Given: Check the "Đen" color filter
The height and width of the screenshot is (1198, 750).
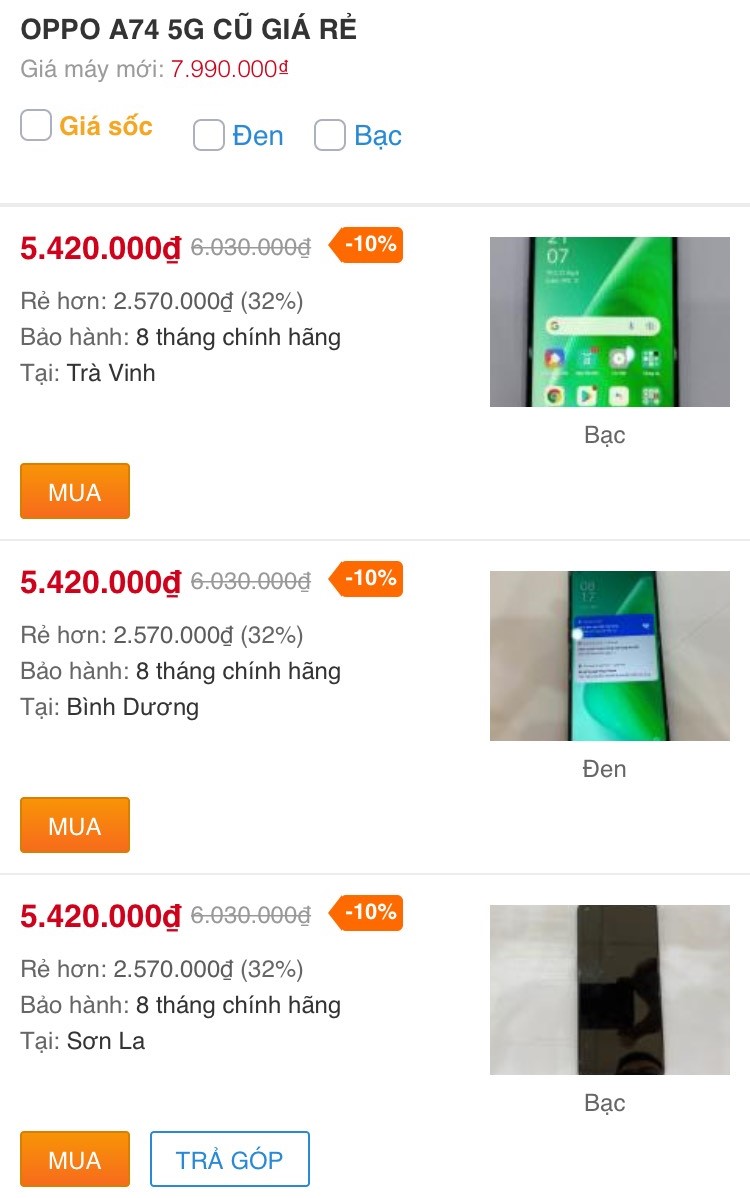Looking at the screenshot, I should point(208,135).
